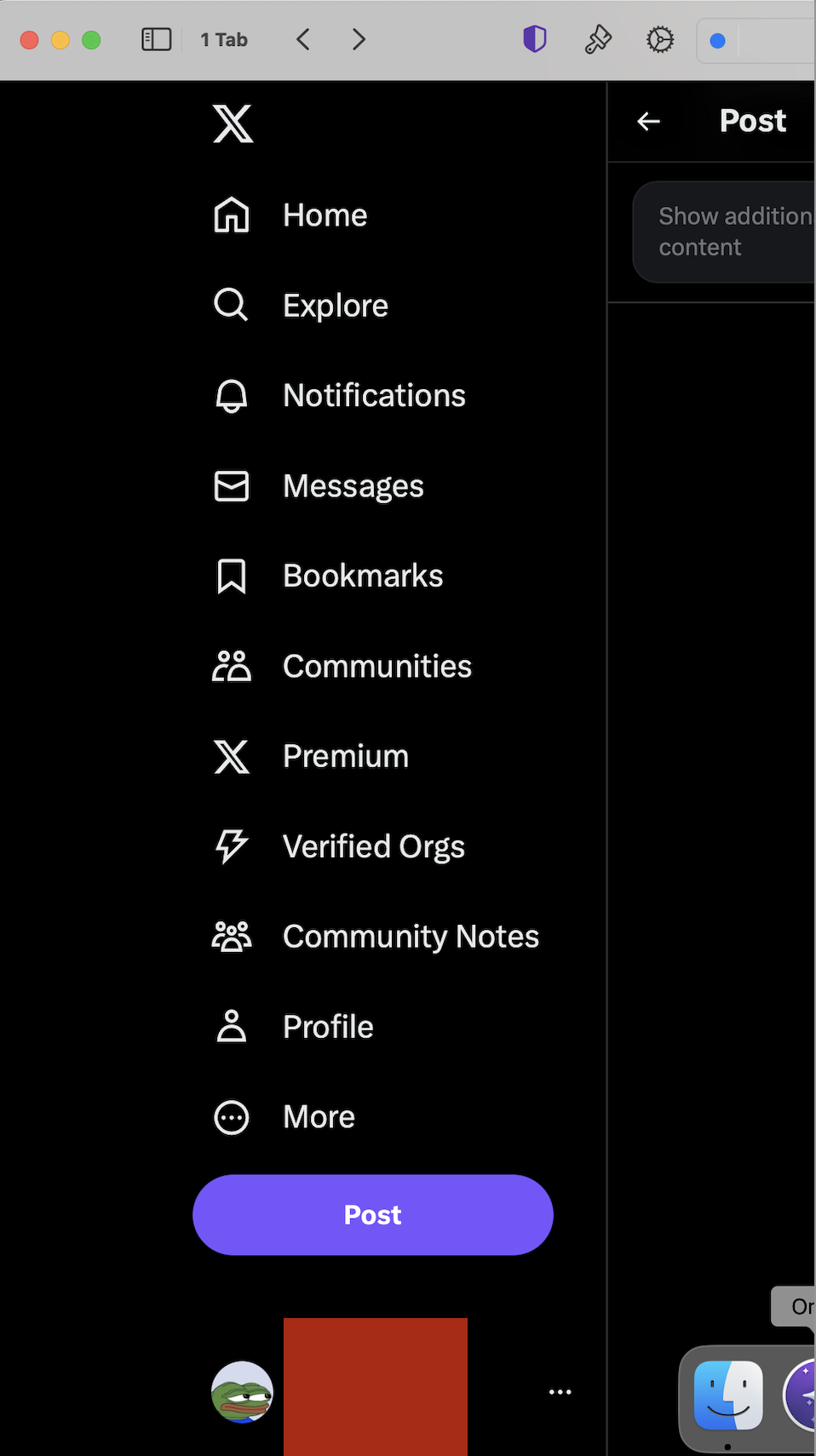Tap the purple Post button
The image size is (816, 1456).
pyautogui.click(x=373, y=1215)
